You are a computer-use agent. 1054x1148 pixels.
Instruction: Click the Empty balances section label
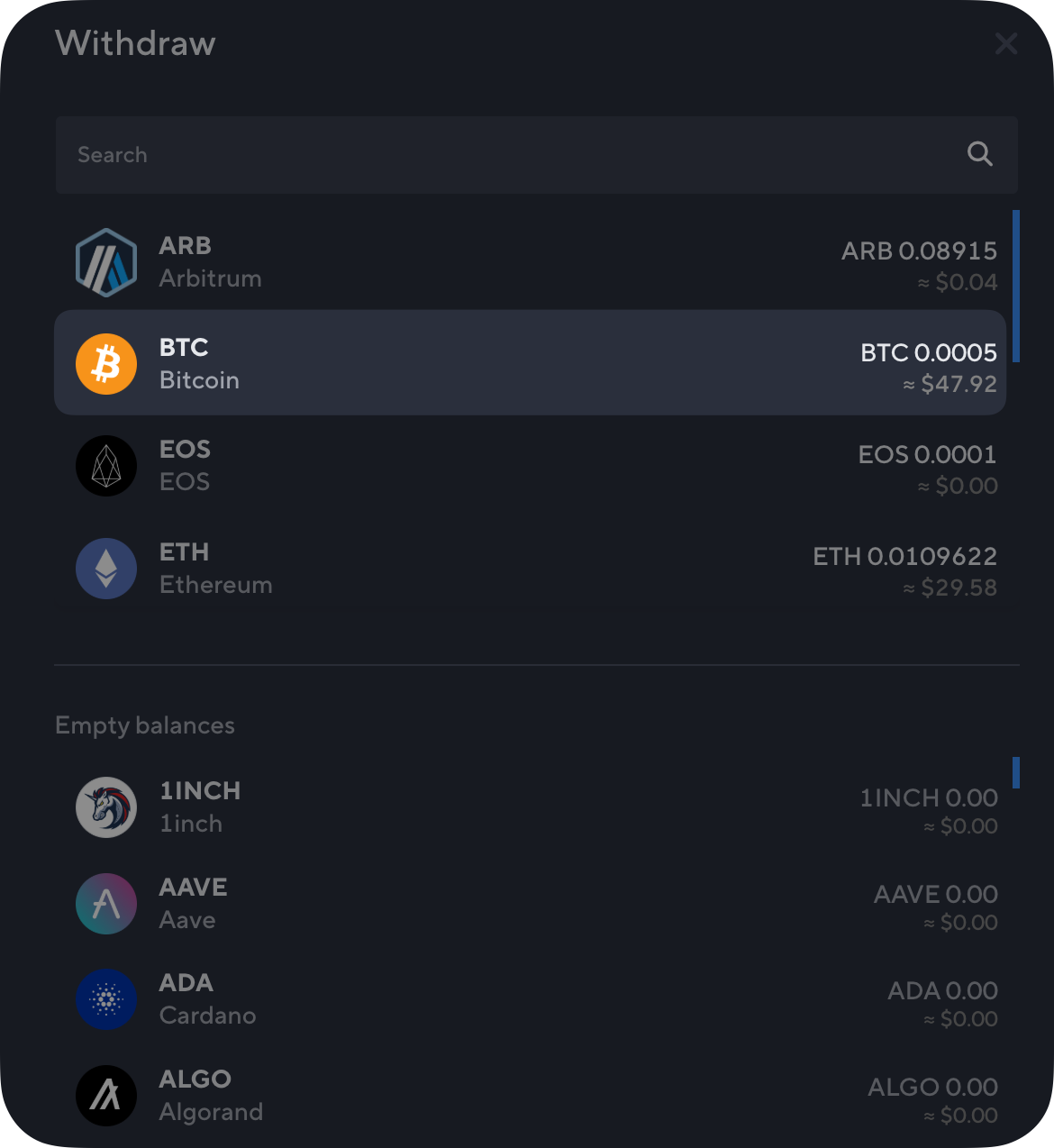[x=145, y=724]
